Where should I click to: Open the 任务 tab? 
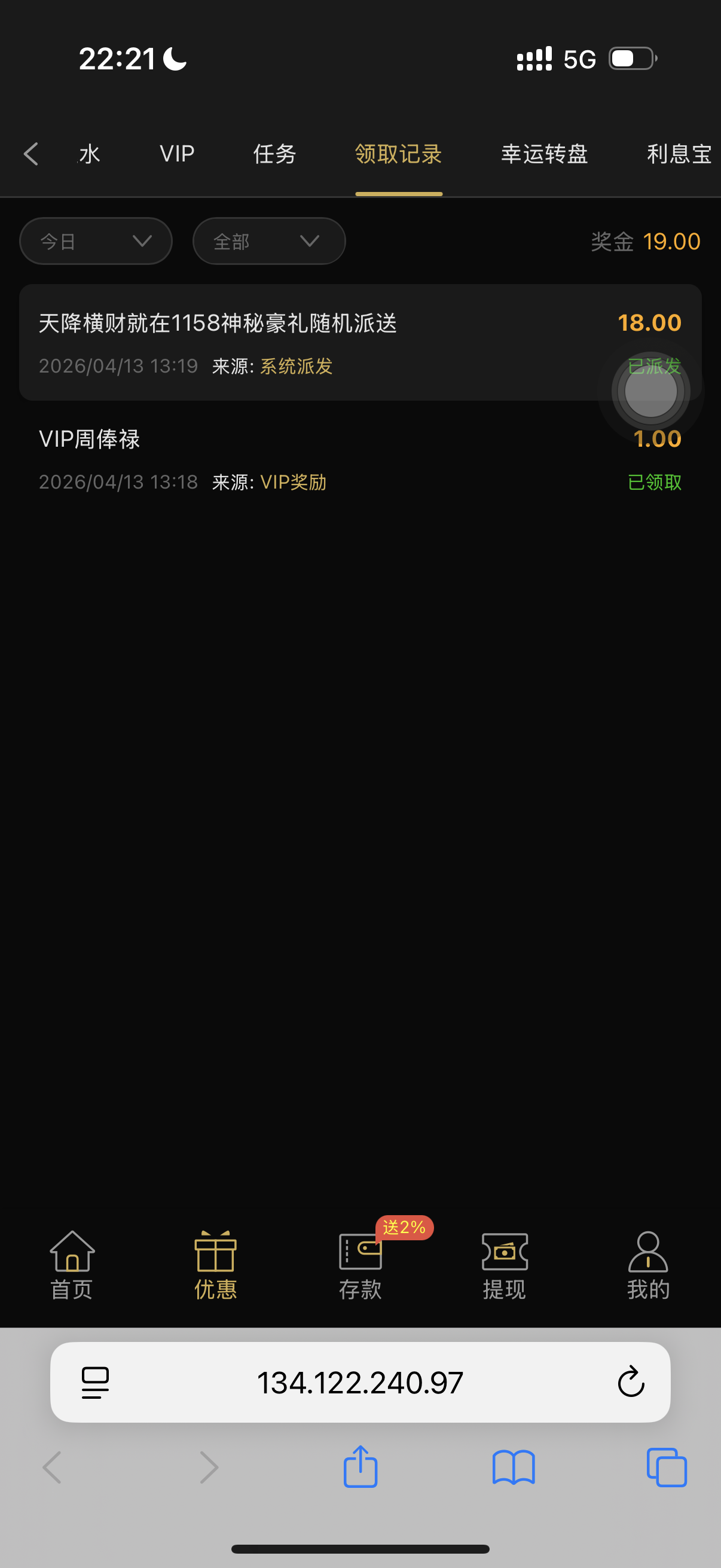point(274,154)
